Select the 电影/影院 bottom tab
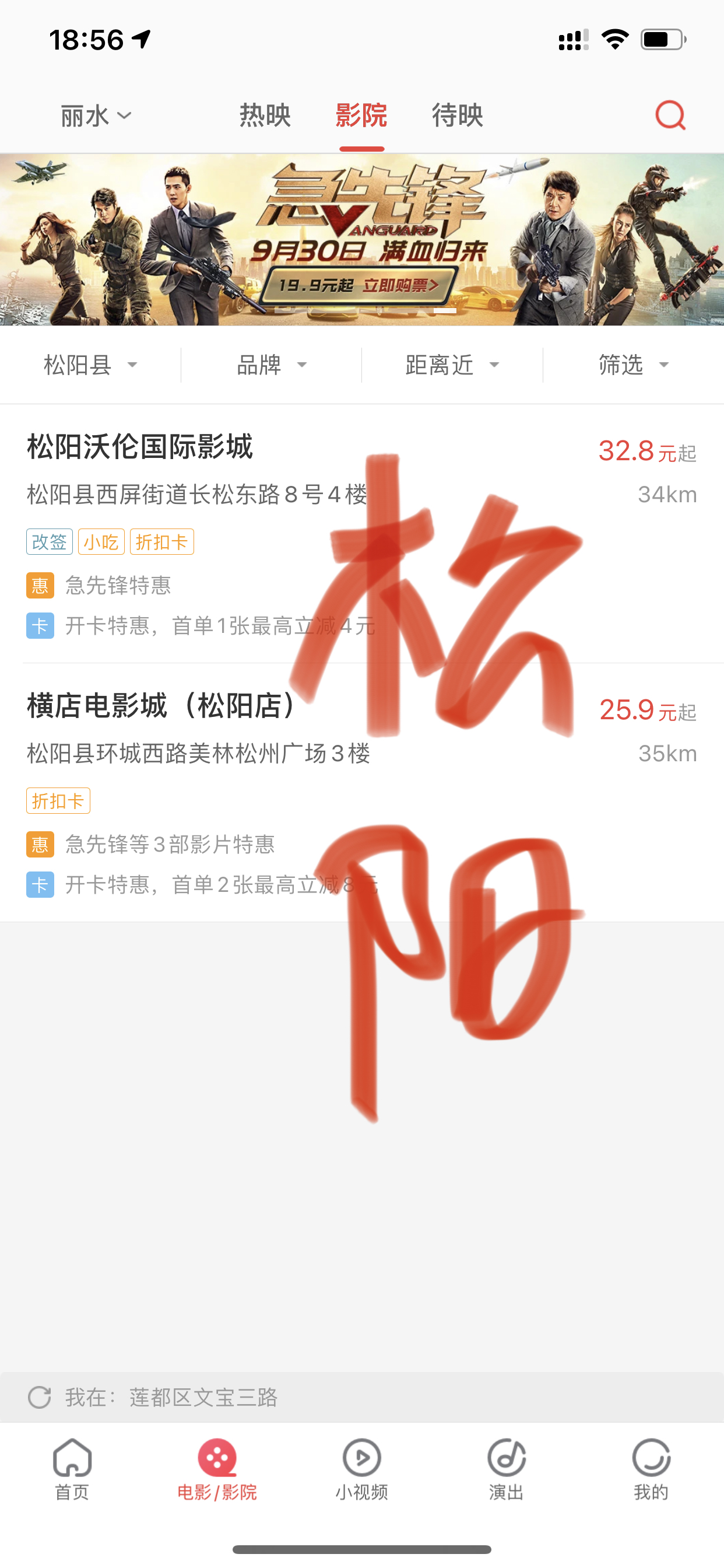 tap(217, 1469)
